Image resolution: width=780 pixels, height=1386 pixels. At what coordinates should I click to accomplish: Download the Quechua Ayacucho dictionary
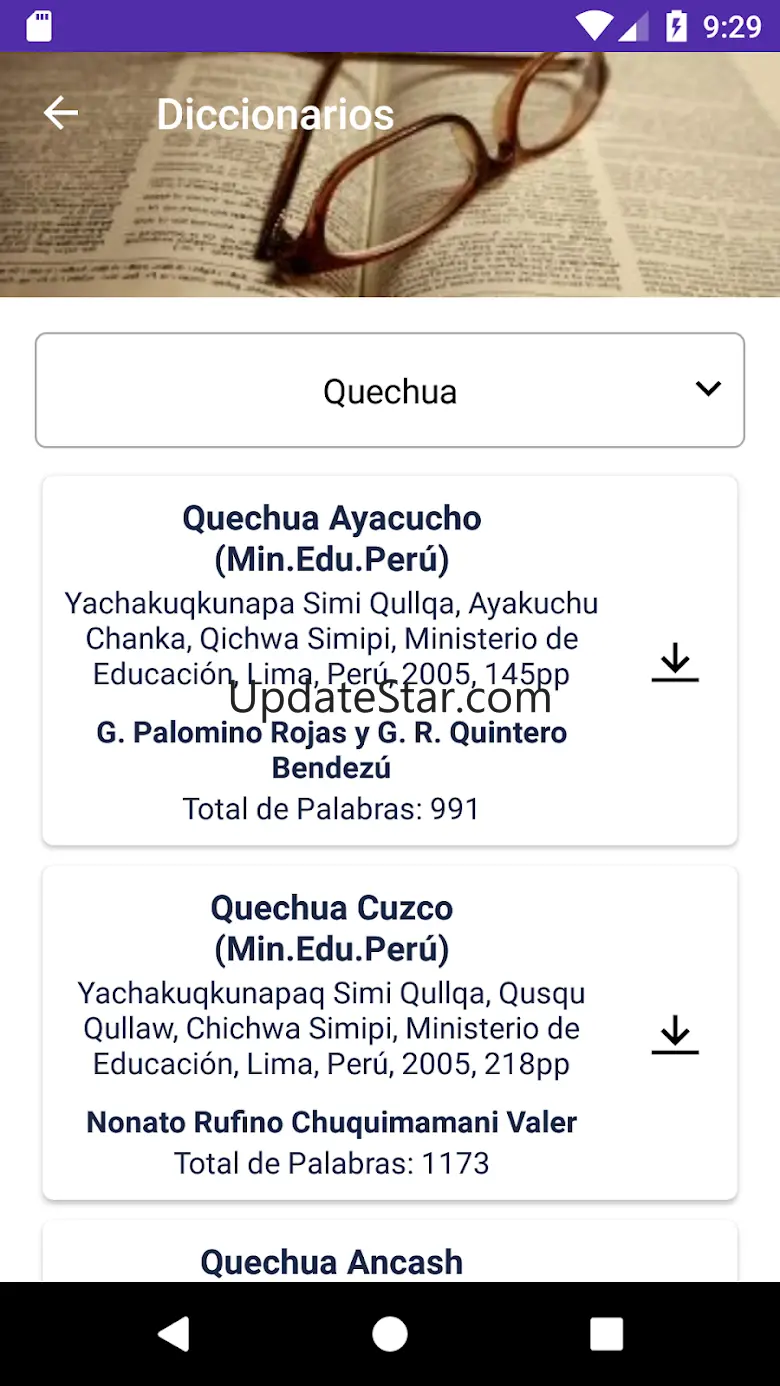click(675, 662)
